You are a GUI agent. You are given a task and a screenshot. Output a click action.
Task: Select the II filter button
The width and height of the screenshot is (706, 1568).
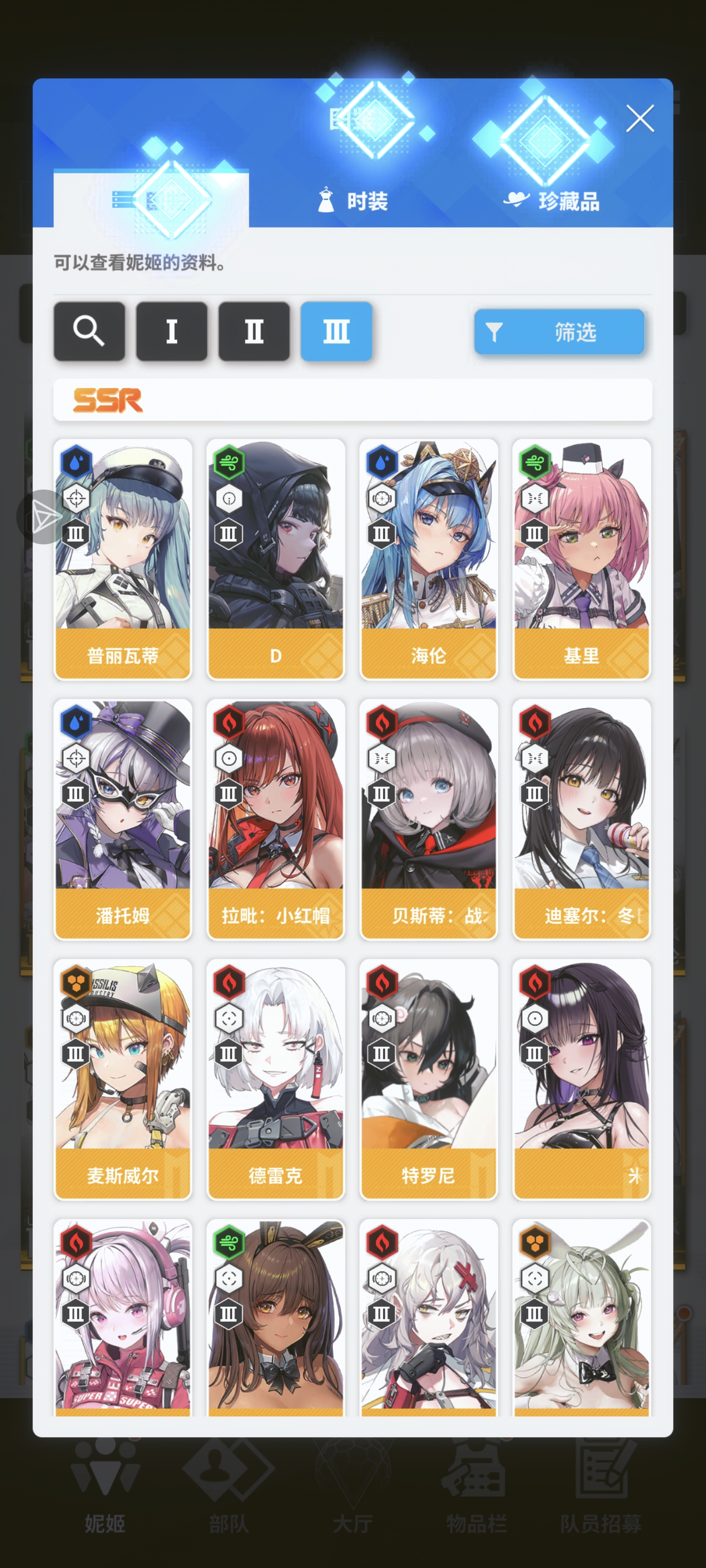pyautogui.click(x=254, y=331)
